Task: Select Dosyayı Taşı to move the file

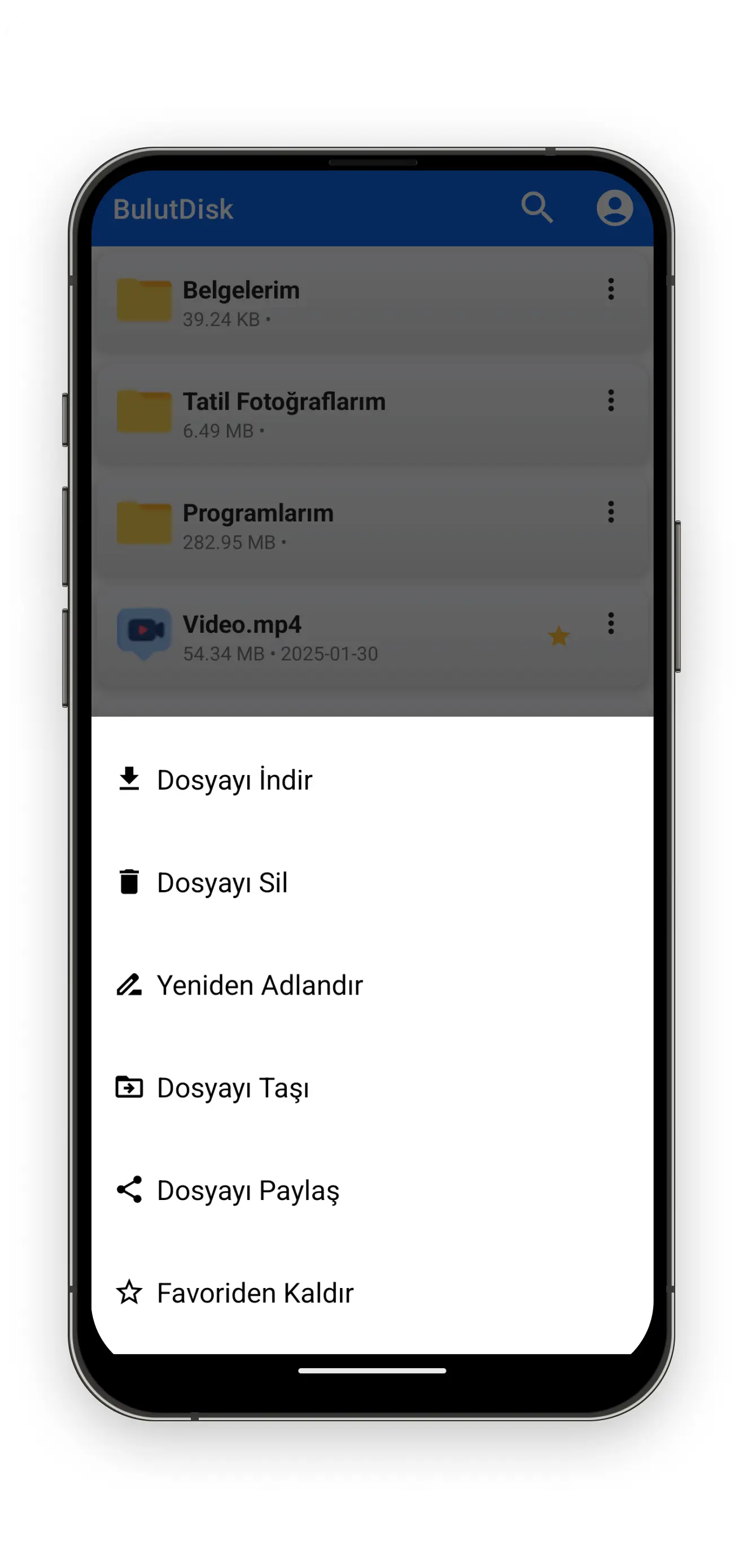Action: pyautogui.click(x=233, y=1088)
